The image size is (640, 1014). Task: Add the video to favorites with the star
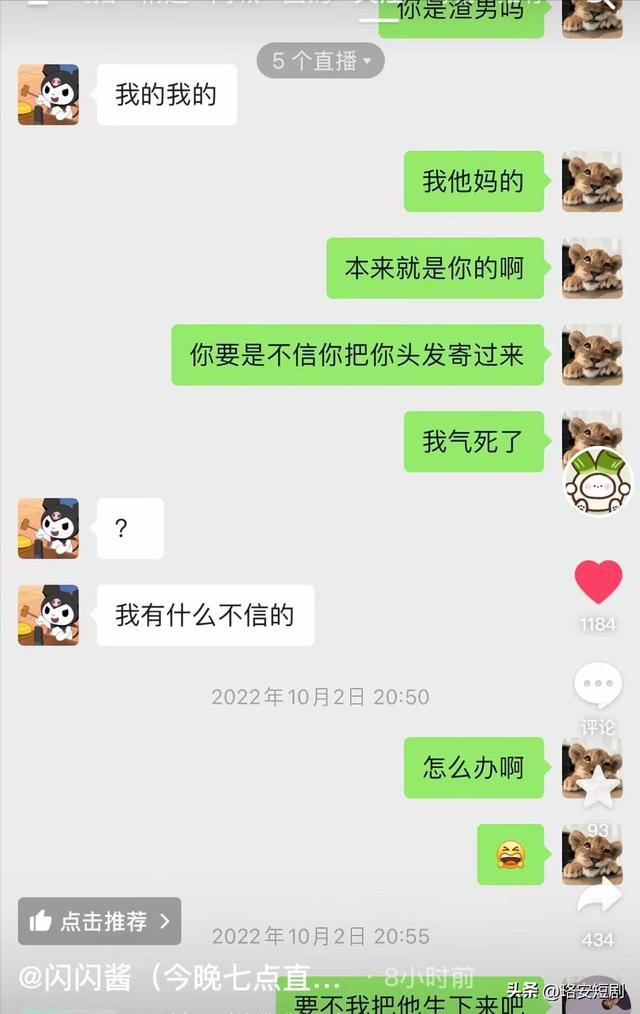pyautogui.click(x=598, y=788)
